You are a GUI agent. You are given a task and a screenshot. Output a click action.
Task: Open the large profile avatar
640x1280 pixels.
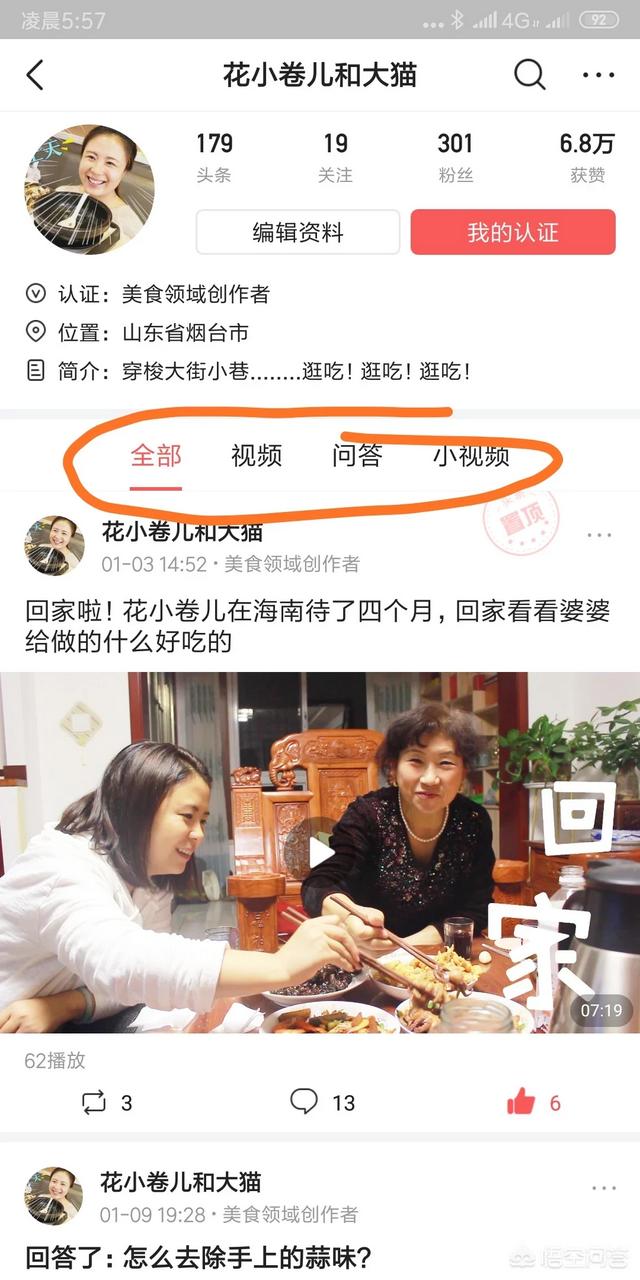click(89, 190)
